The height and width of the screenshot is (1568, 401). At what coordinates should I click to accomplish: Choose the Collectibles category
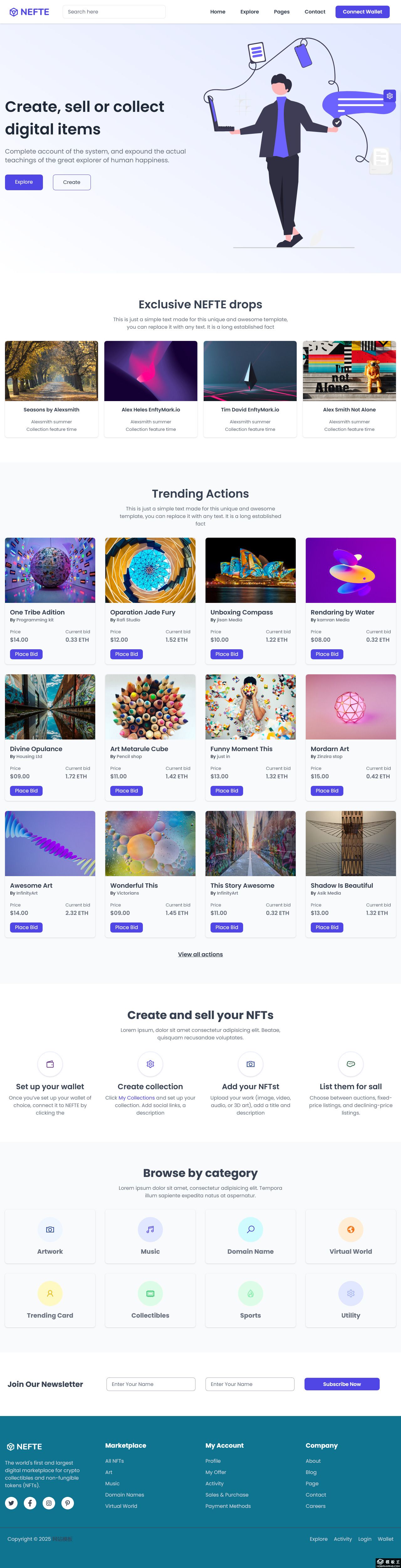tap(150, 1300)
